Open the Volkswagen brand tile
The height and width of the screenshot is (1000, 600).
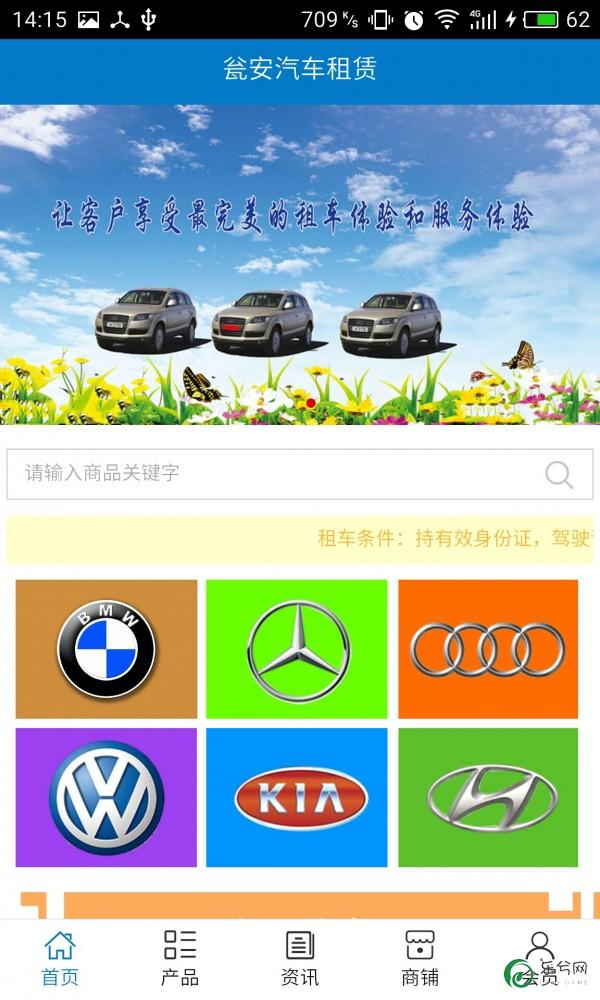tap(106, 798)
